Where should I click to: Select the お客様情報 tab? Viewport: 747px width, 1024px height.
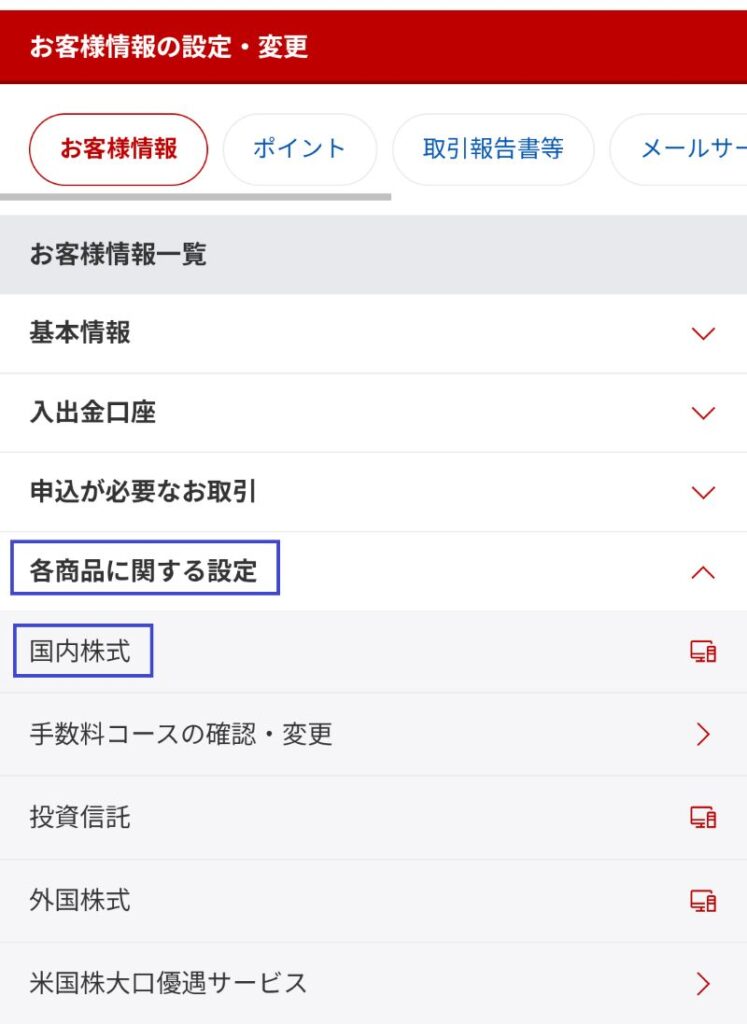point(118,149)
